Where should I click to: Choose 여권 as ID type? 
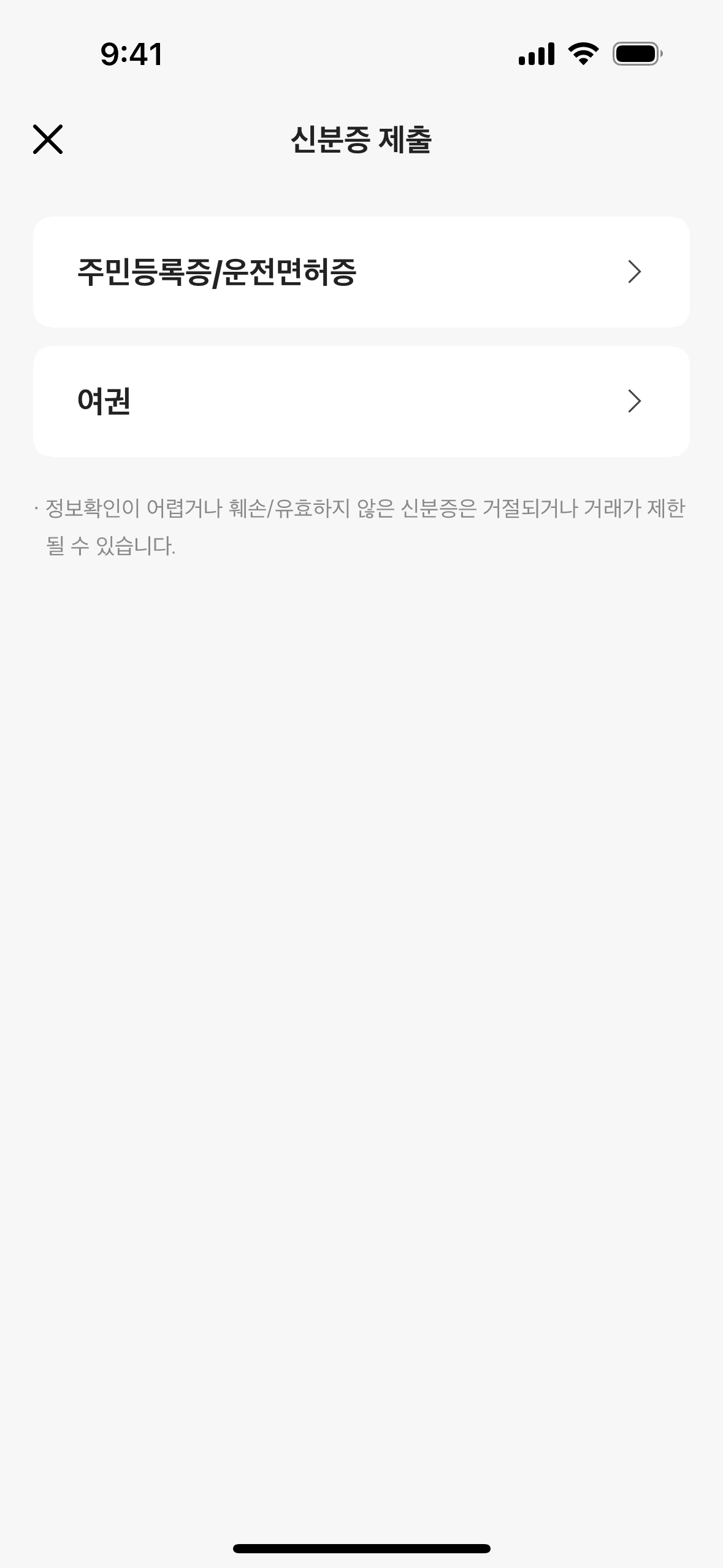[x=361, y=401]
